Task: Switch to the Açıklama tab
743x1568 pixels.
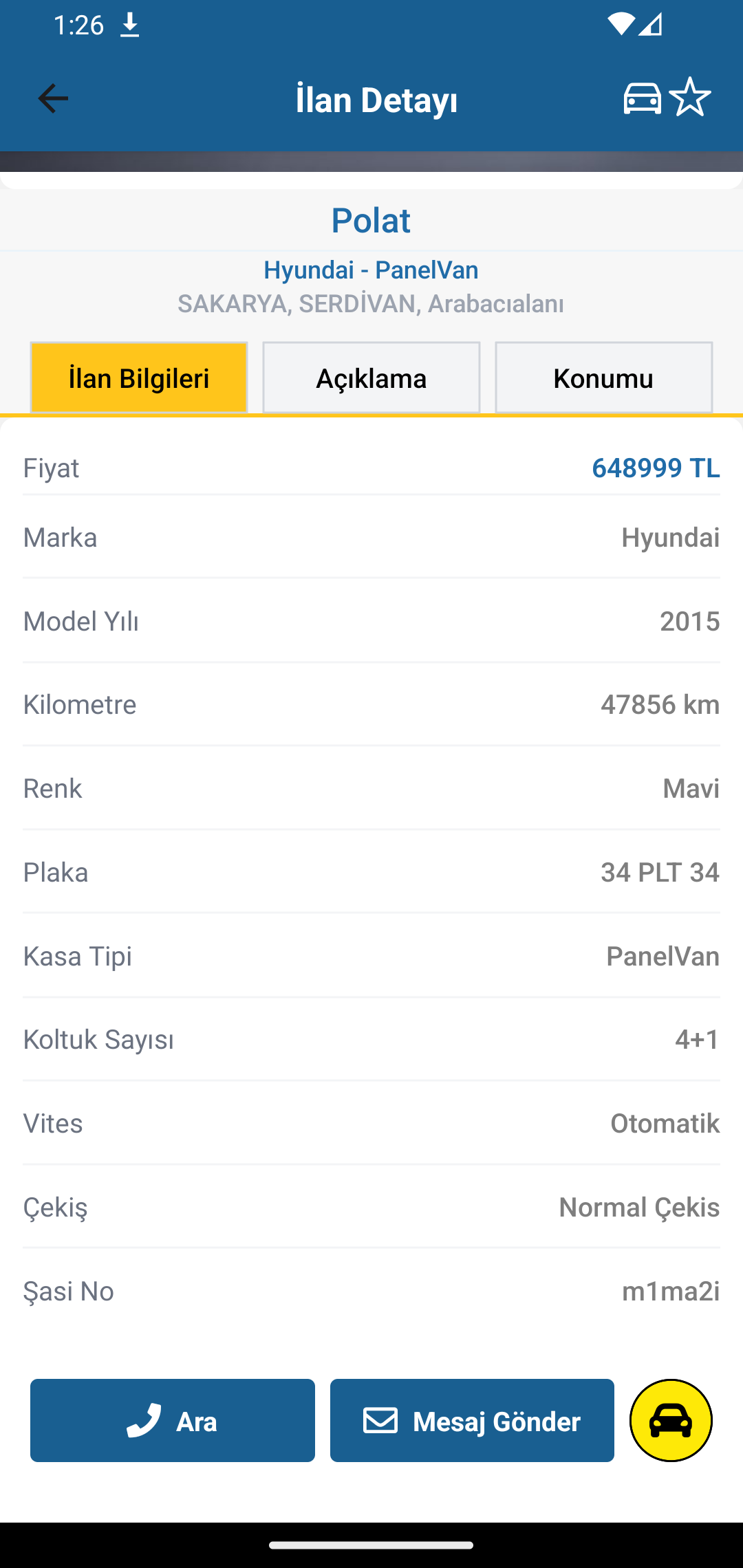Action: 371,378
